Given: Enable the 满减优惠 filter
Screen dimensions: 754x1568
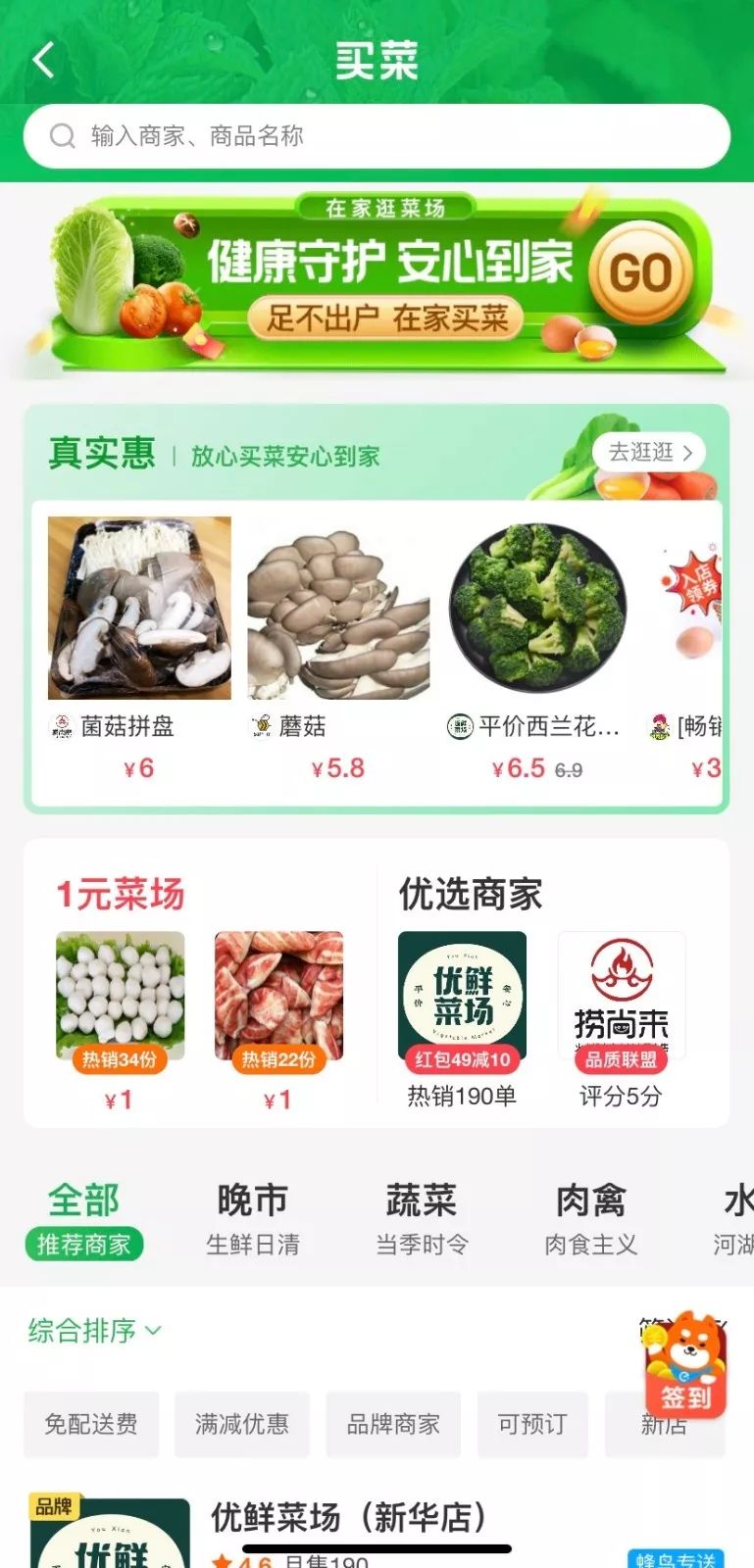Looking at the screenshot, I should (x=241, y=1425).
